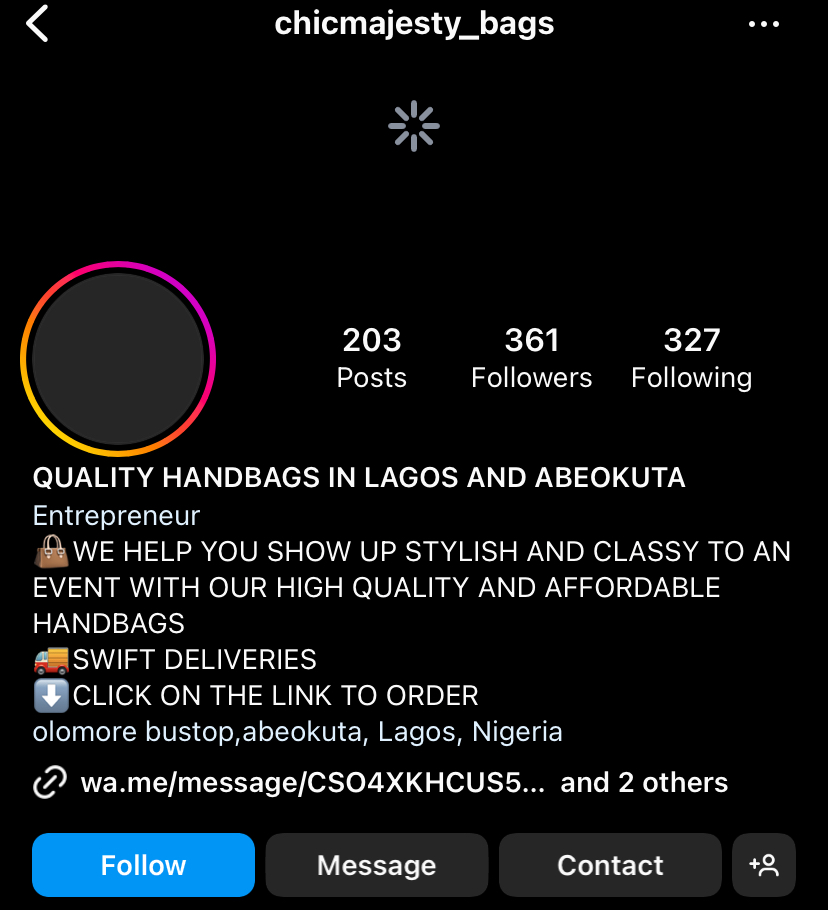Viewport: 828px width, 910px height.
Task: Tap the loading spinner area
Action: pyautogui.click(x=413, y=125)
